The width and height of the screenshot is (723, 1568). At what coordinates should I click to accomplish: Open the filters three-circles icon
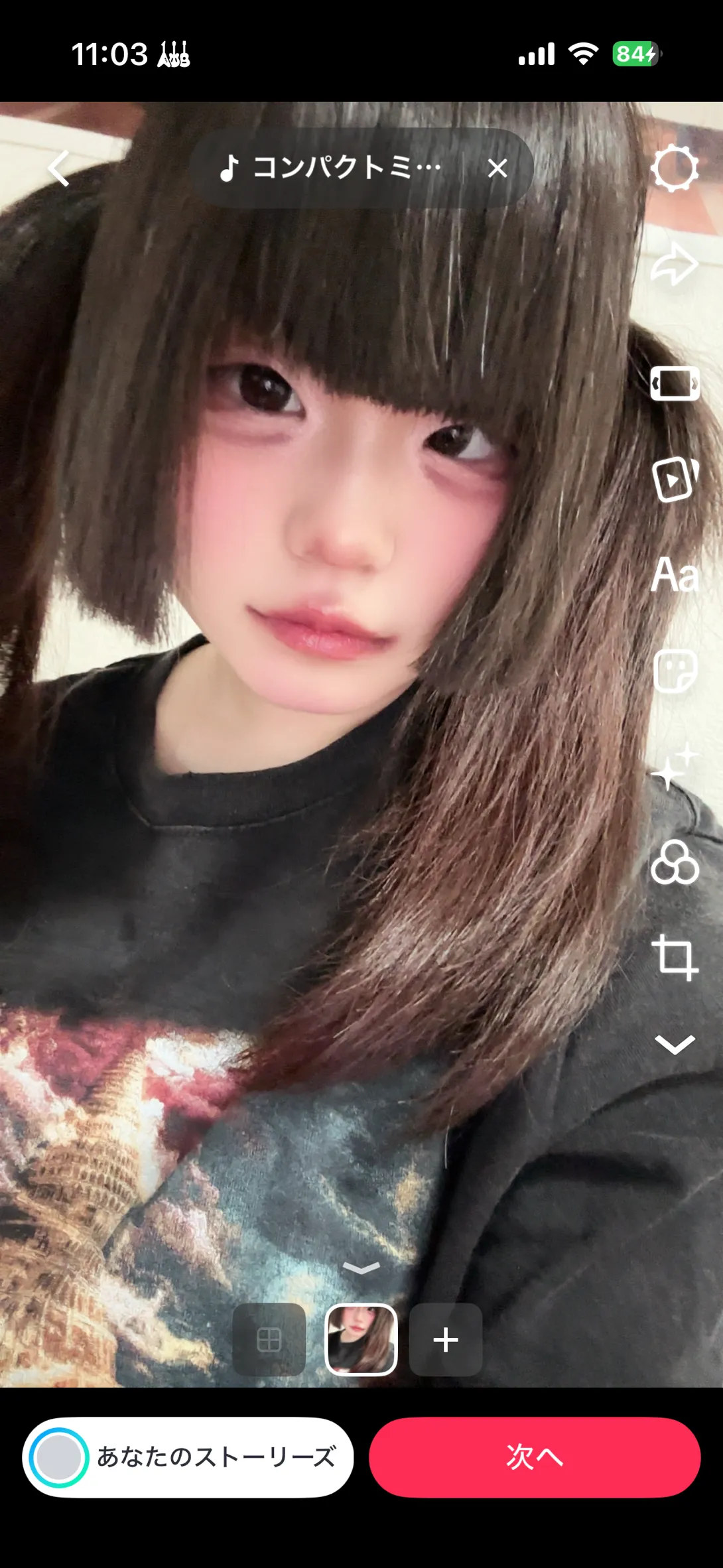click(675, 863)
